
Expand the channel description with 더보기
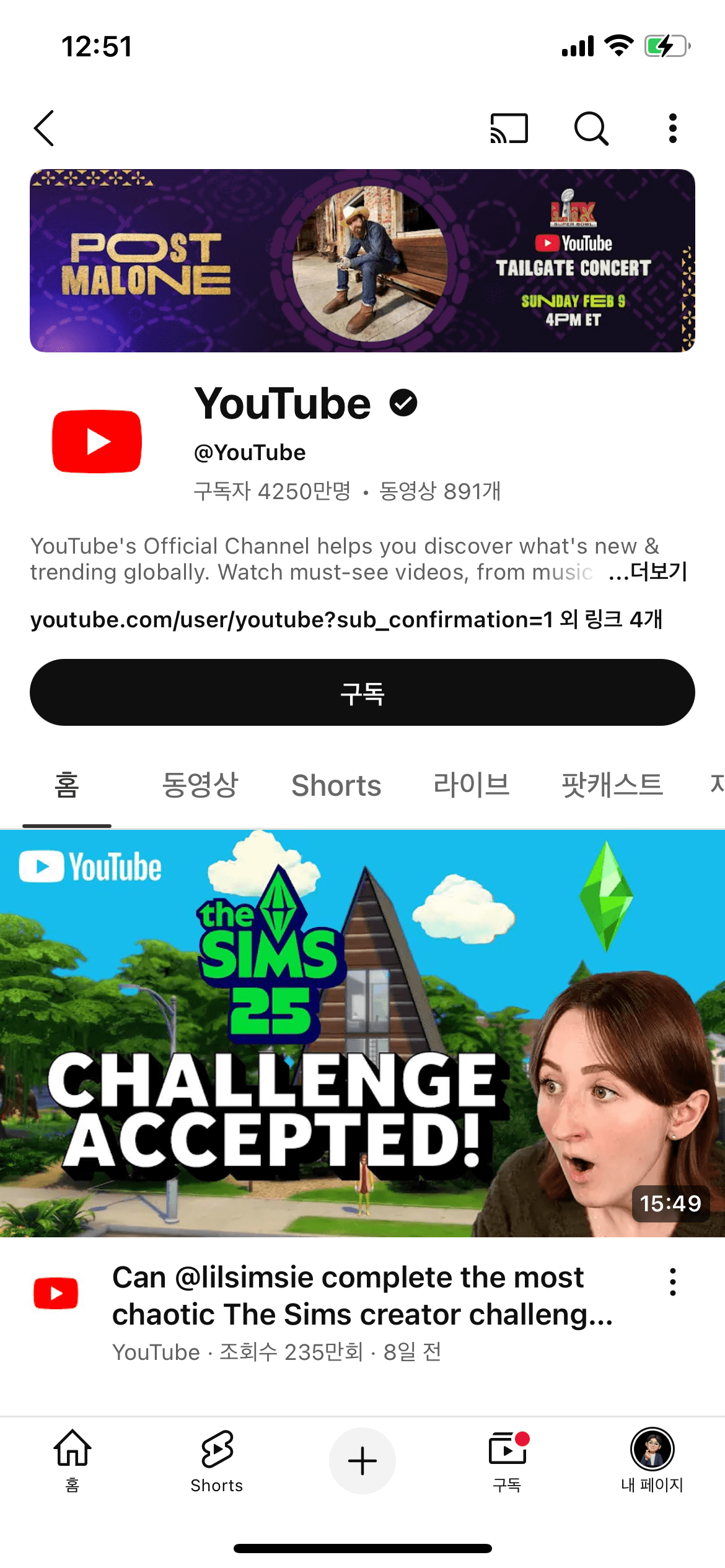(648, 572)
